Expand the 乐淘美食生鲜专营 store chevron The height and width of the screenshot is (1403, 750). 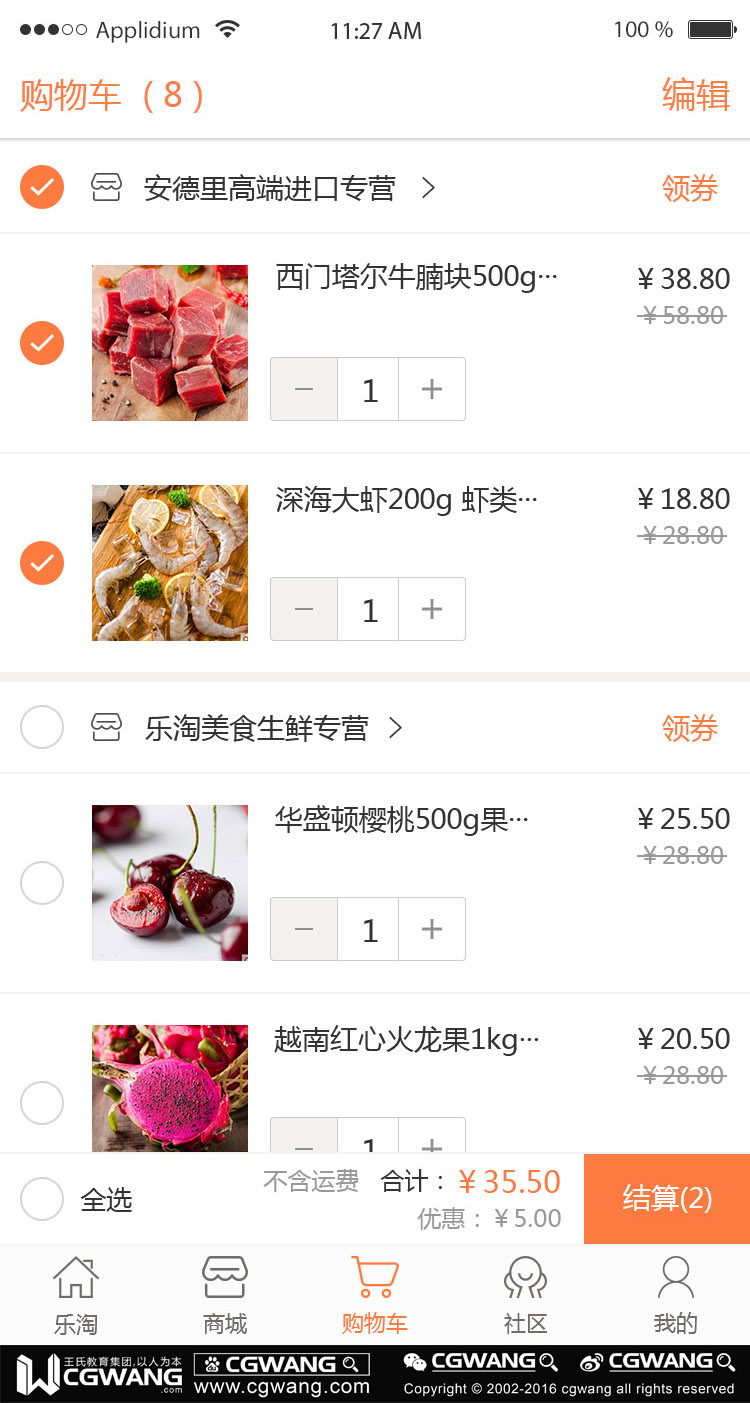(x=395, y=727)
